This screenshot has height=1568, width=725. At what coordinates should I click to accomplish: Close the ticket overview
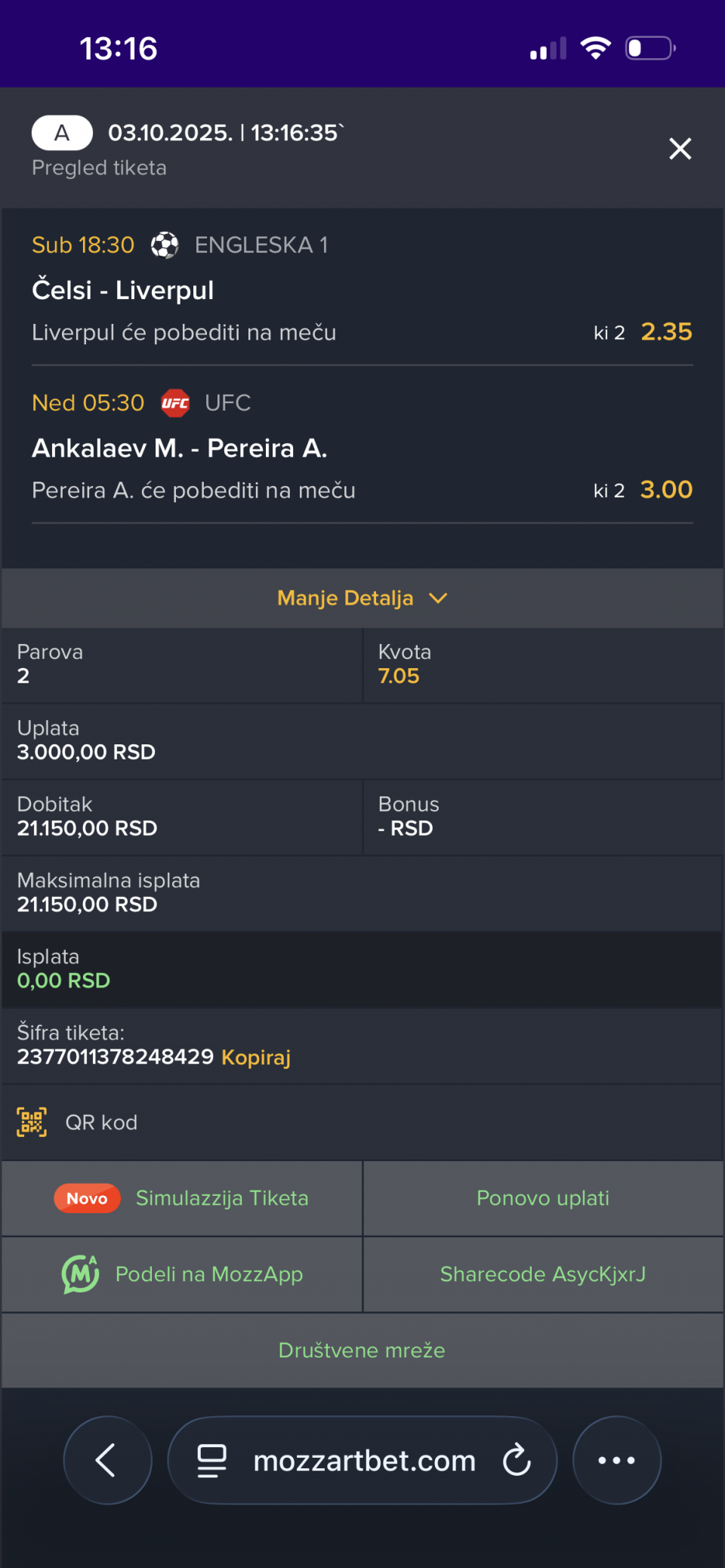click(x=680, y=149)
